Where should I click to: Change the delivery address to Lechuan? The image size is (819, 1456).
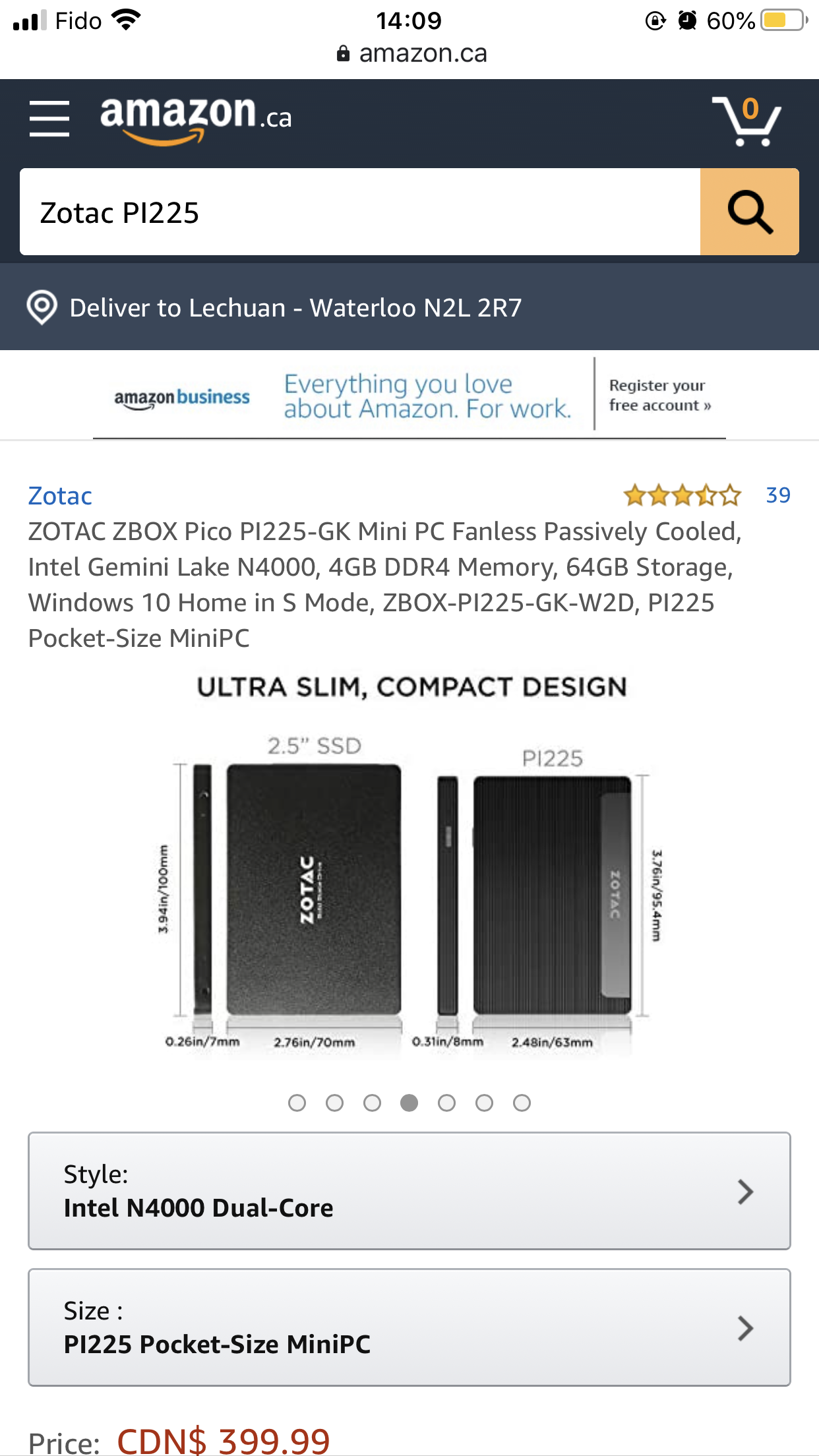point(295,308)
